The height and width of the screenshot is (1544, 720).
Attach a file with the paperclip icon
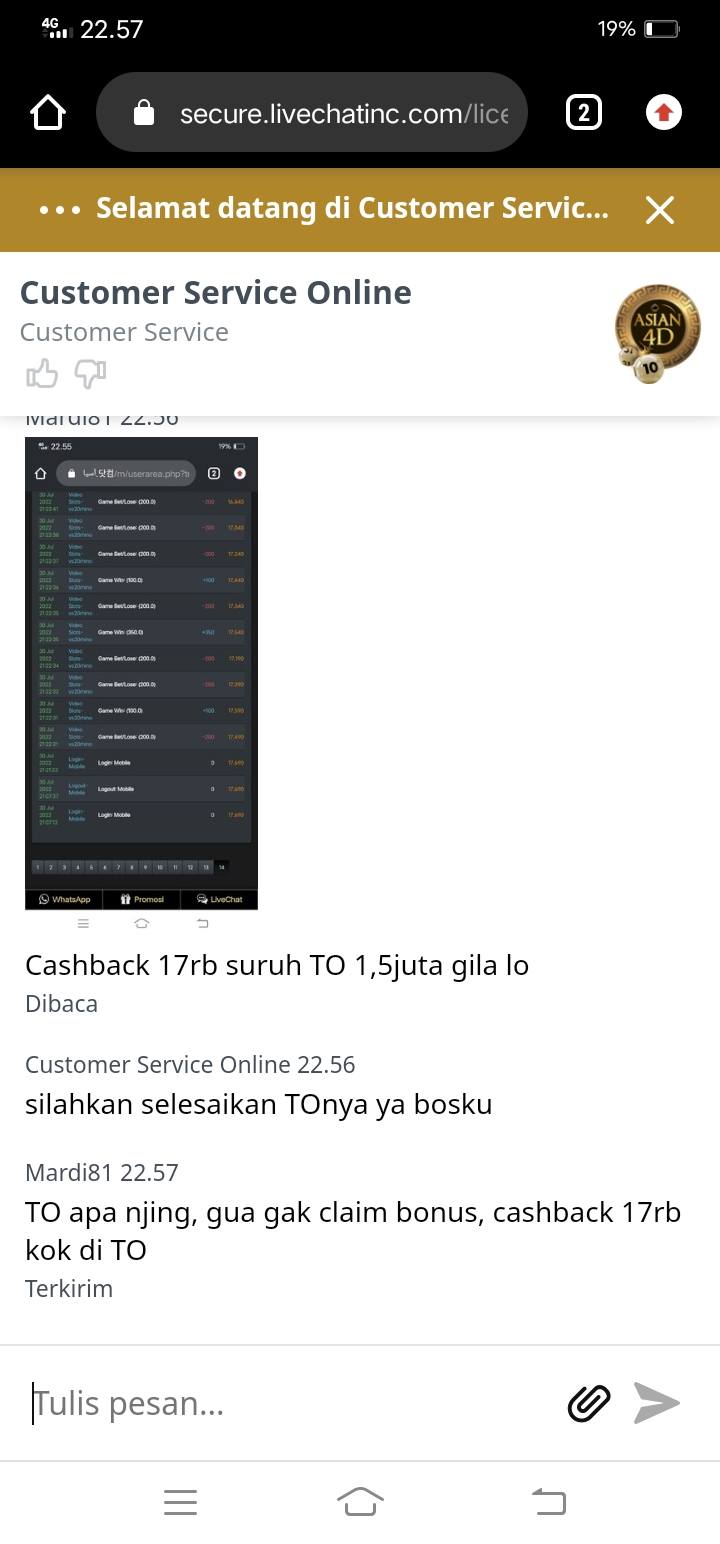[x=589, y=1404]
